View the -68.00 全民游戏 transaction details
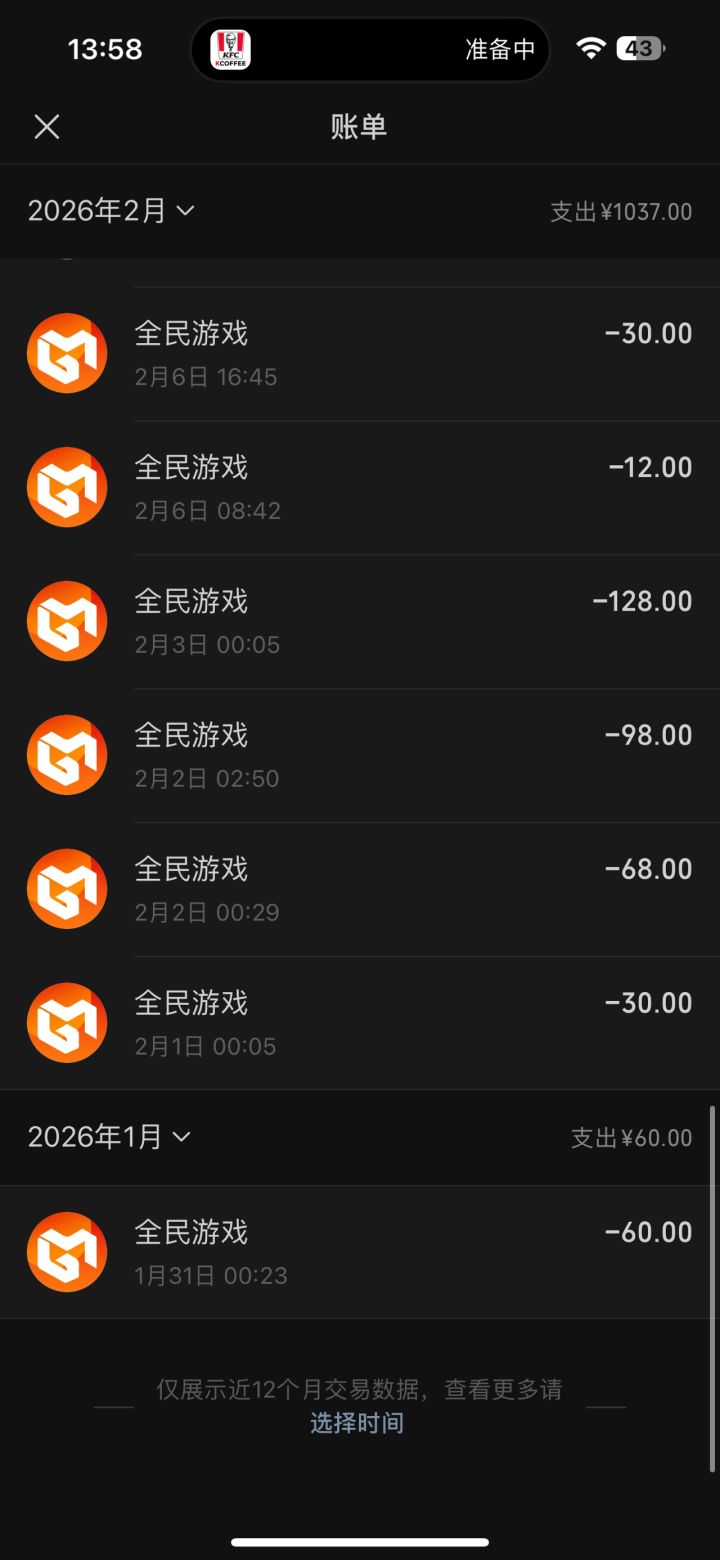Screen dimensions: 720x1560 click(x=360, y=890)
